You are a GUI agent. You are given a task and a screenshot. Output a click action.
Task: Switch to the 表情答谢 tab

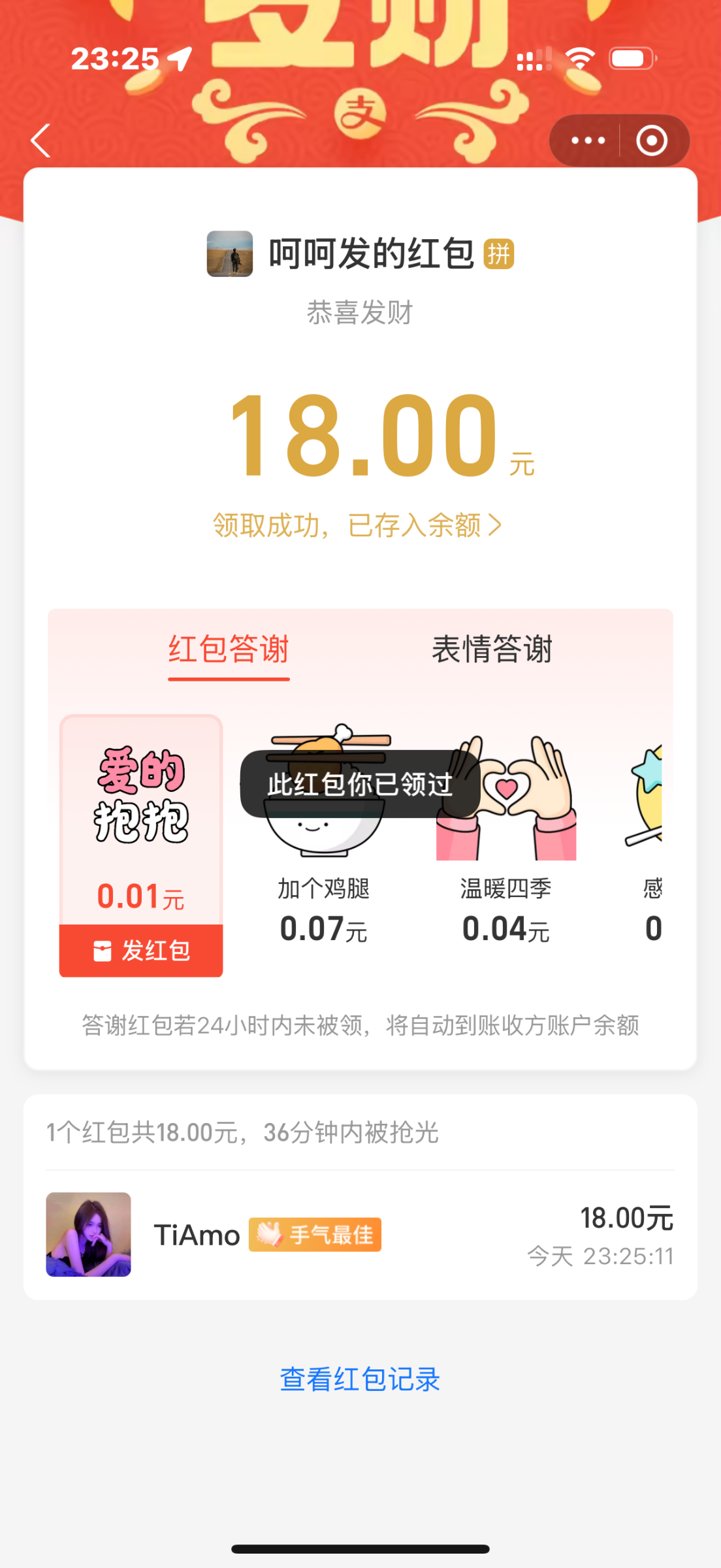pyautogui.click(x=492, y=649)
